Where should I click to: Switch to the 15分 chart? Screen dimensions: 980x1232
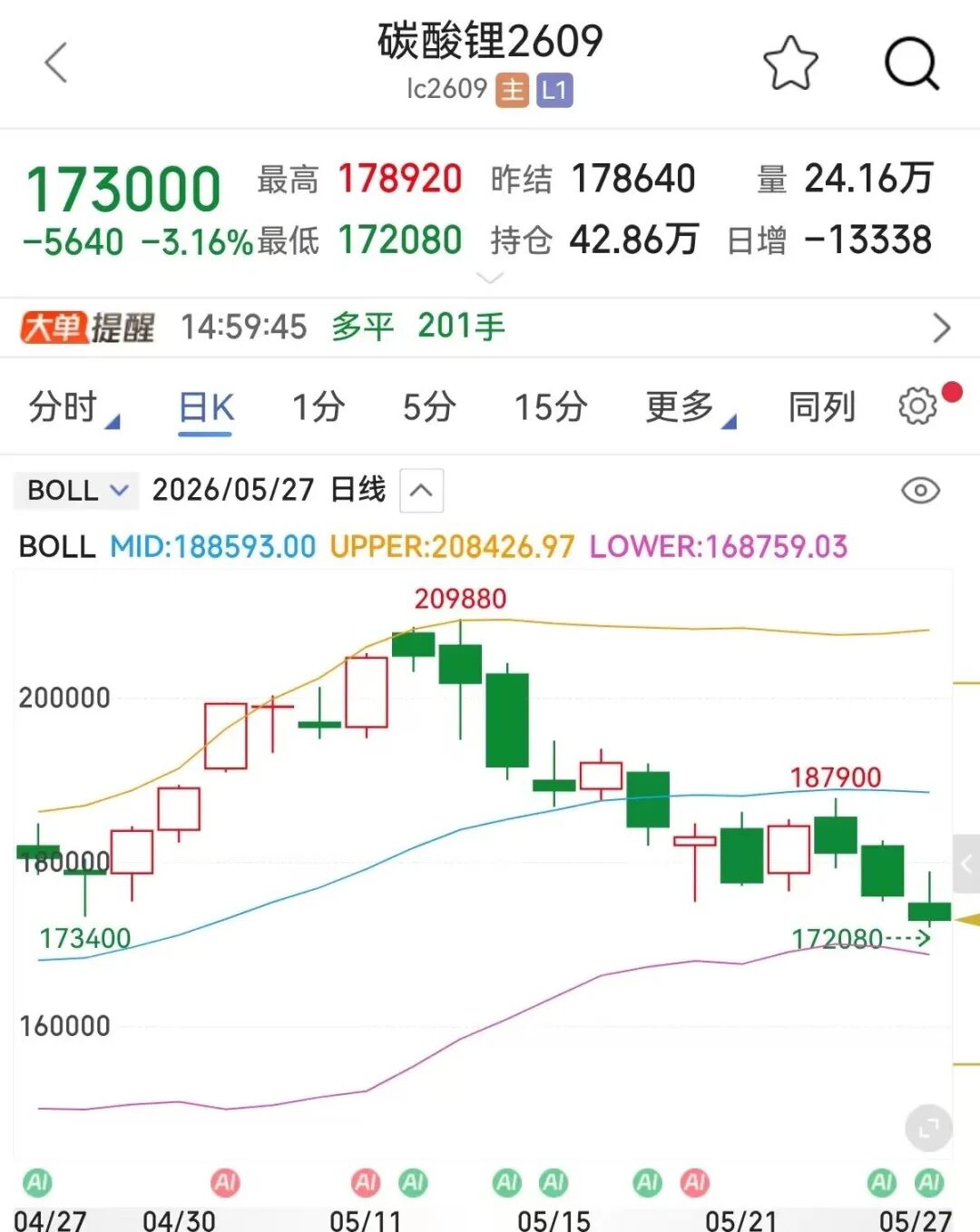point(551,407)
